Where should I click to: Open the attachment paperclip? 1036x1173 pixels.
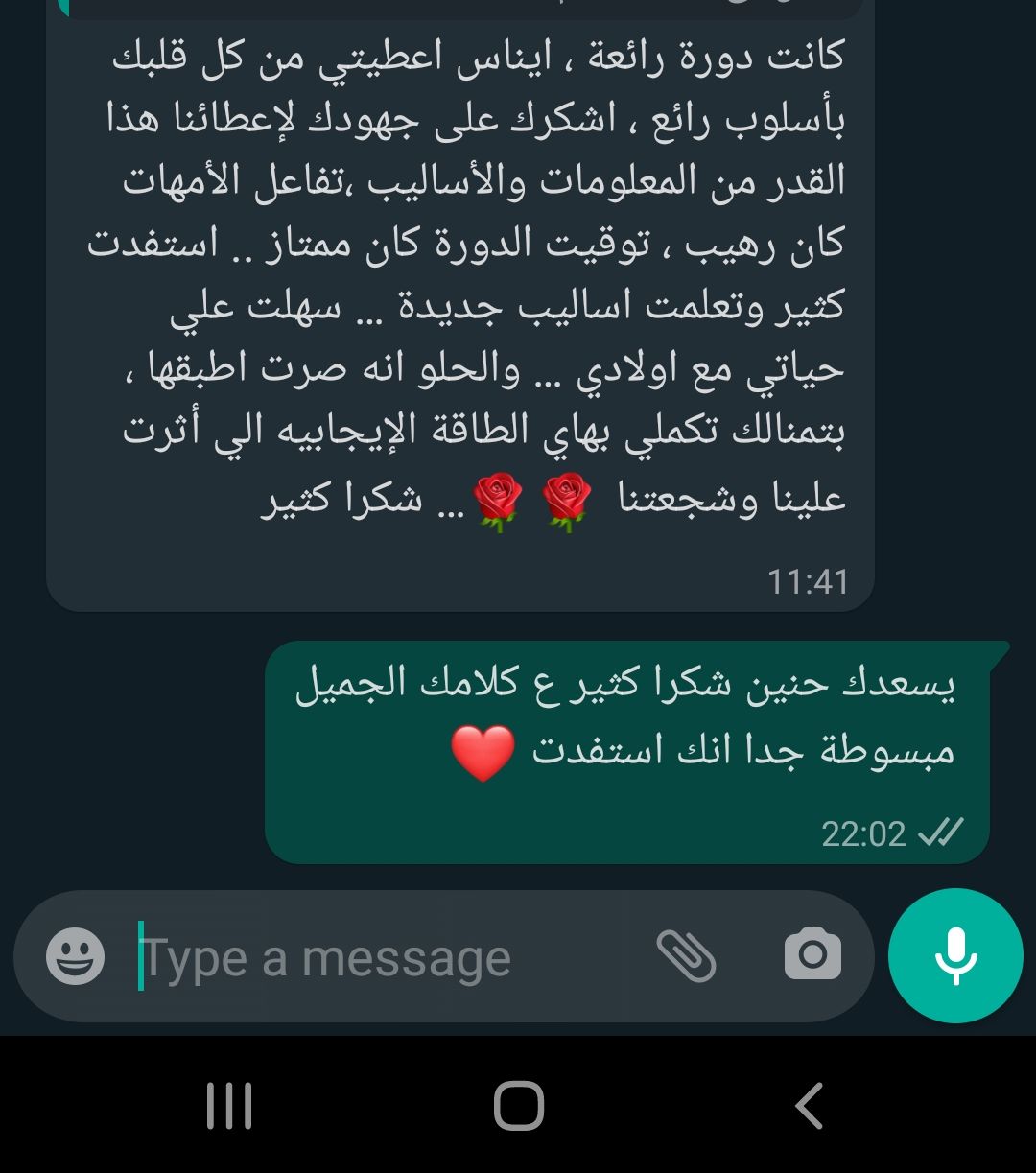(x=686, y=955)
